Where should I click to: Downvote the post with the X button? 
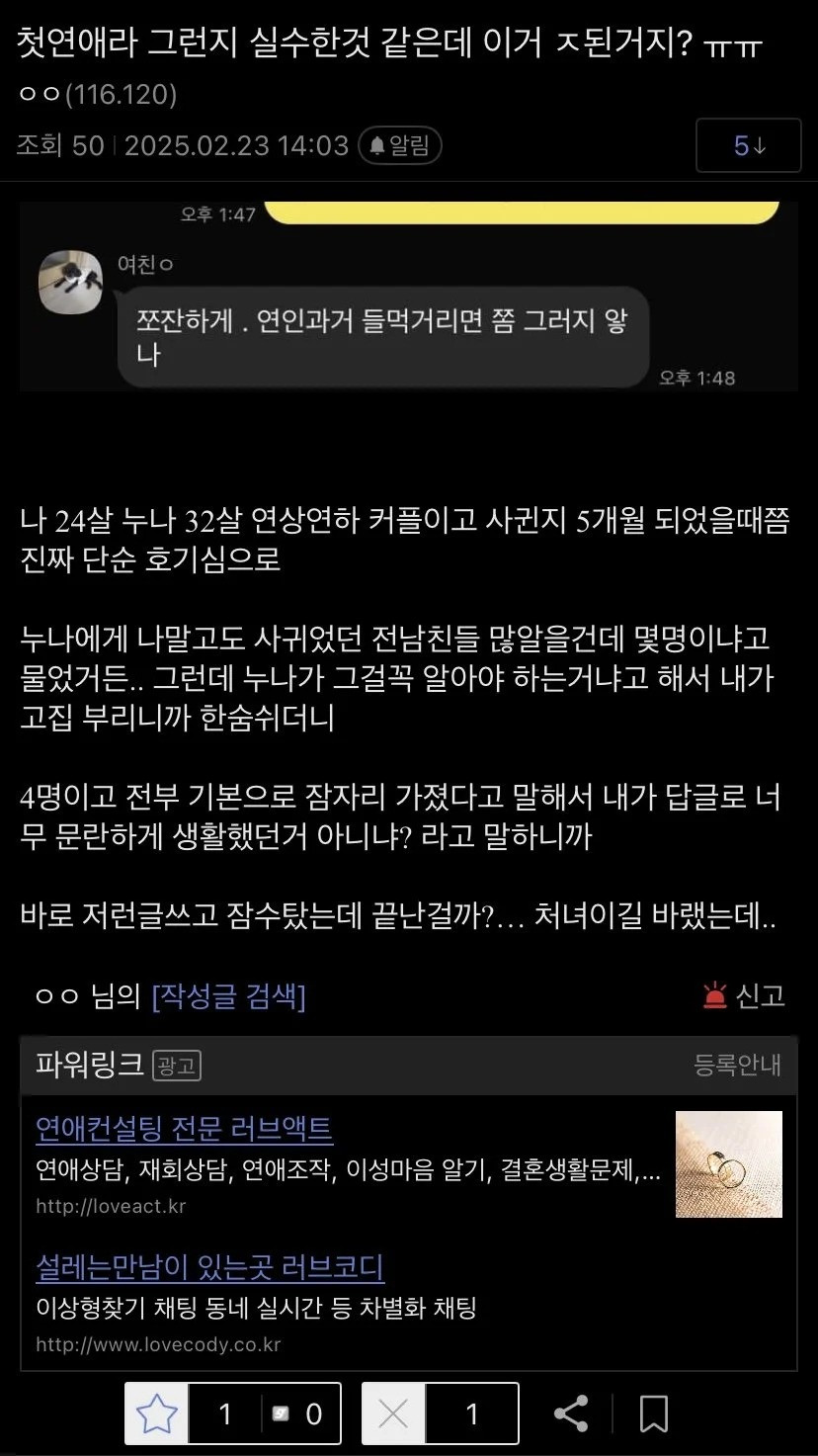coord(393,1414)
